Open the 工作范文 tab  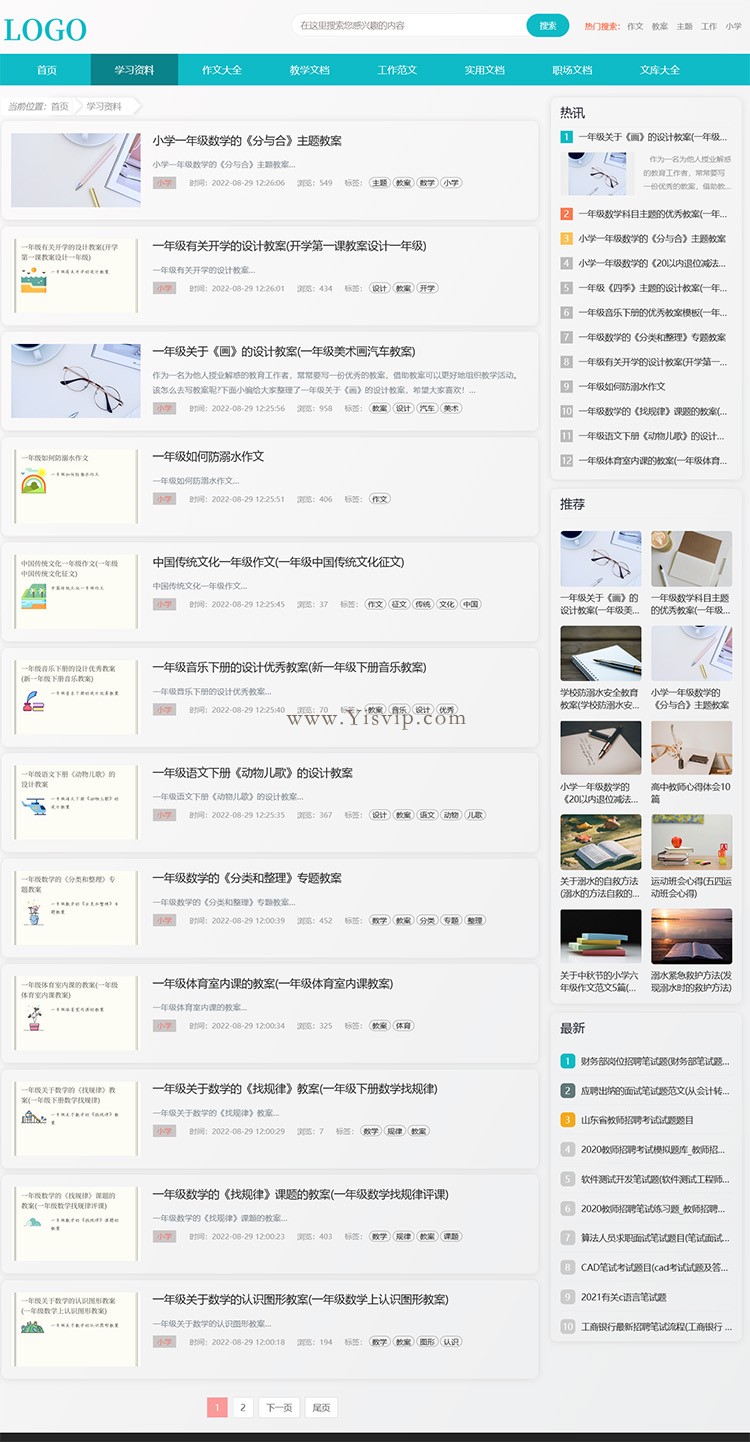tap(397, 70)
